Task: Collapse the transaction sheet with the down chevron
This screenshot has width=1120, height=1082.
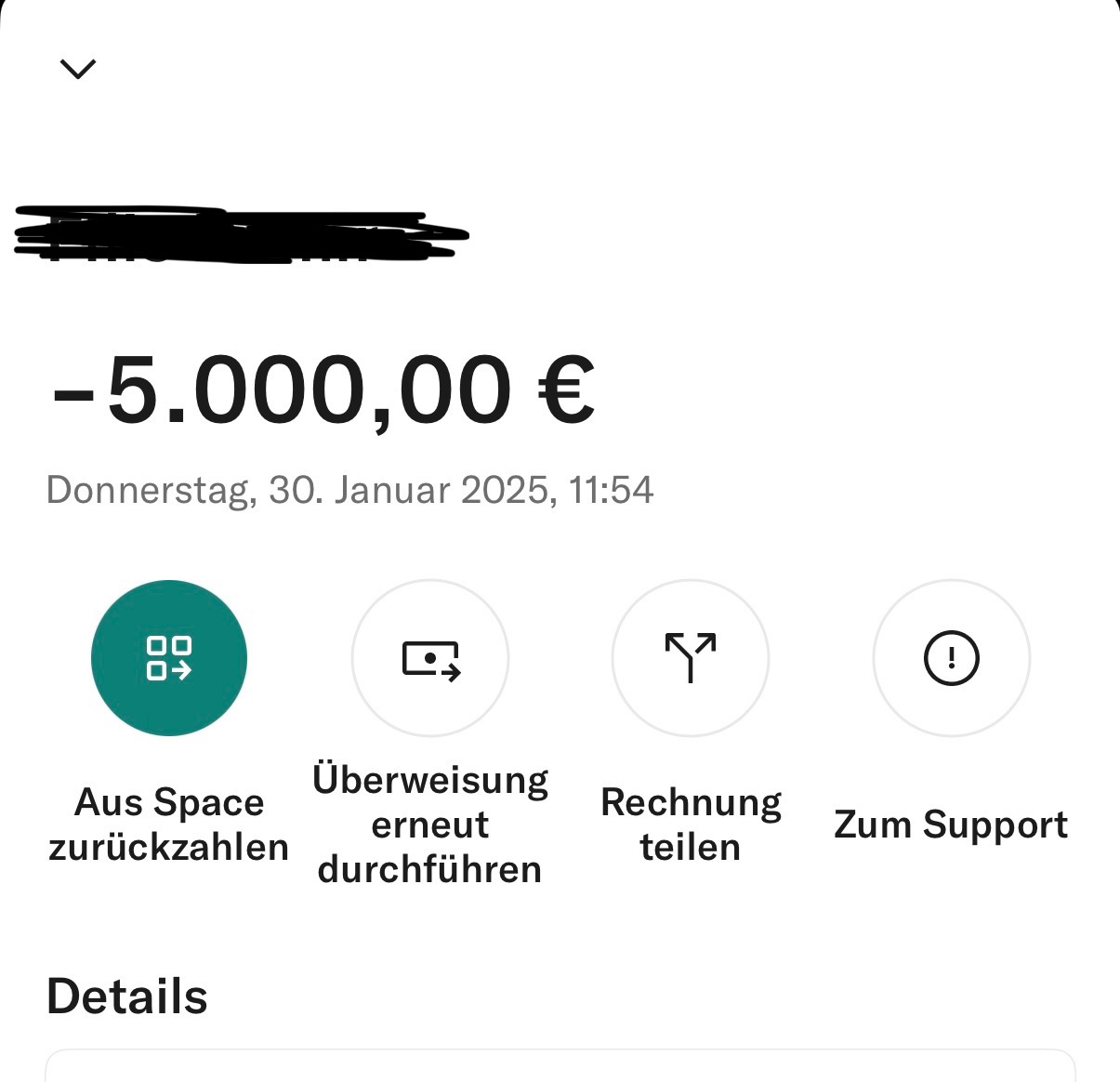Action: [x=77, y=69]
